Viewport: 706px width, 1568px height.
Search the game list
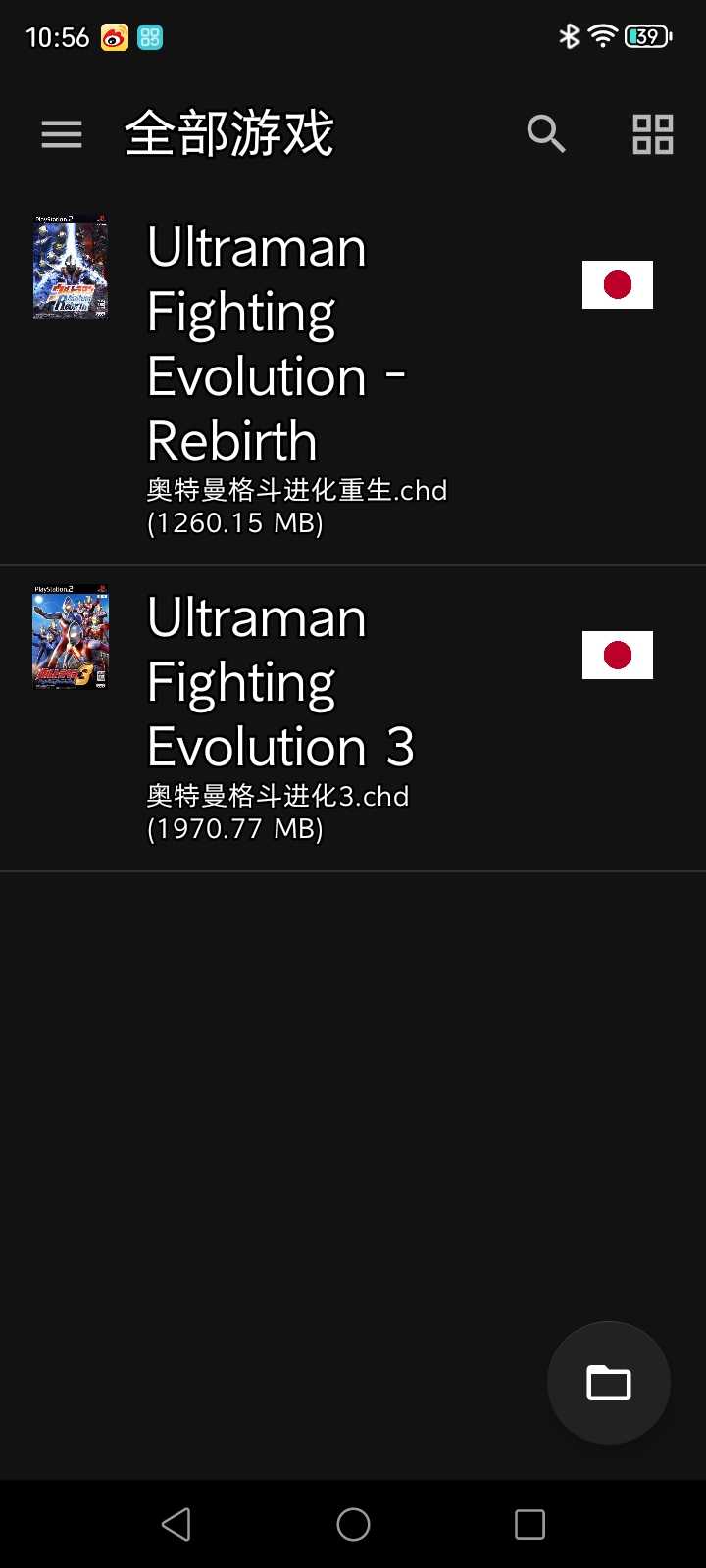(546, 134)
